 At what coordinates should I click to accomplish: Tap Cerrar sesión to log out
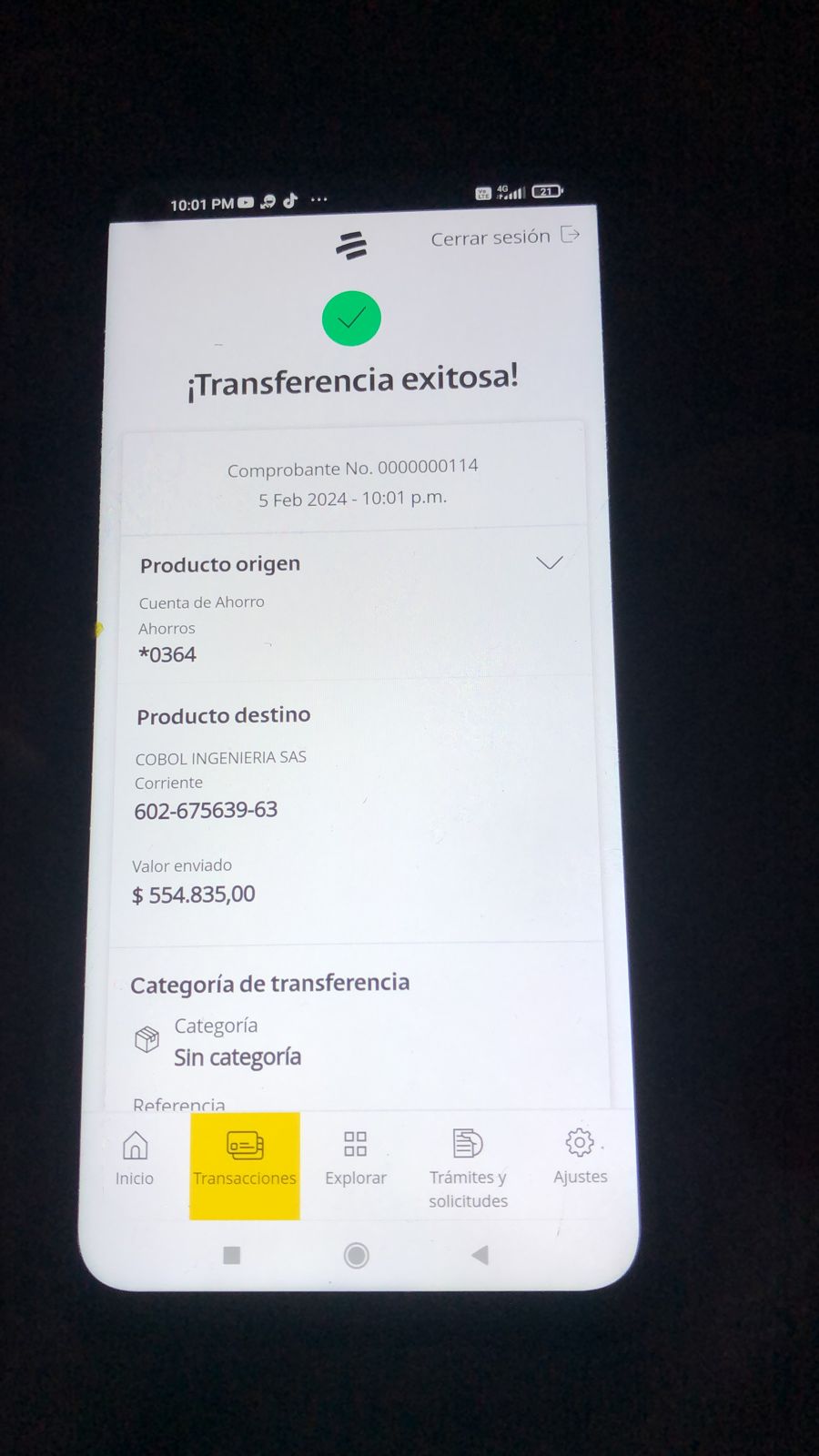tap(504, 238)
